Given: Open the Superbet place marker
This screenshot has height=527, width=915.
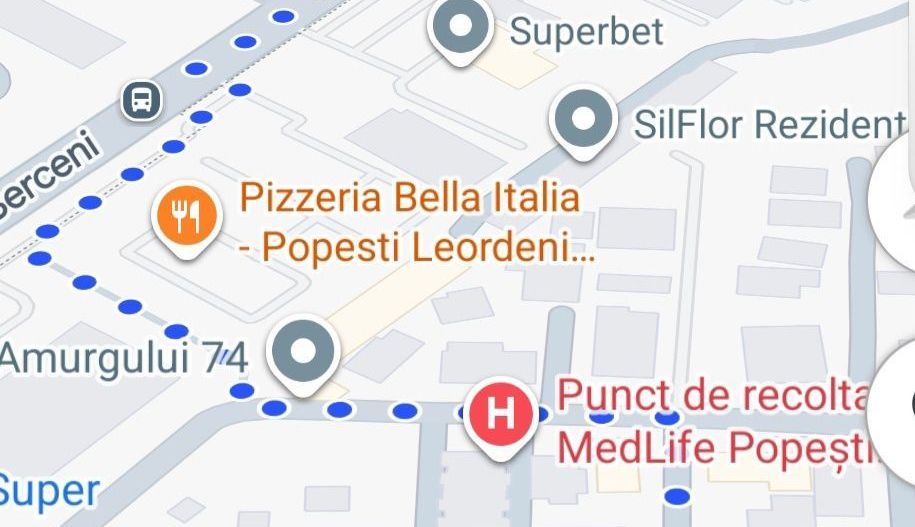Looking at the screenshot, I should 459,28.
